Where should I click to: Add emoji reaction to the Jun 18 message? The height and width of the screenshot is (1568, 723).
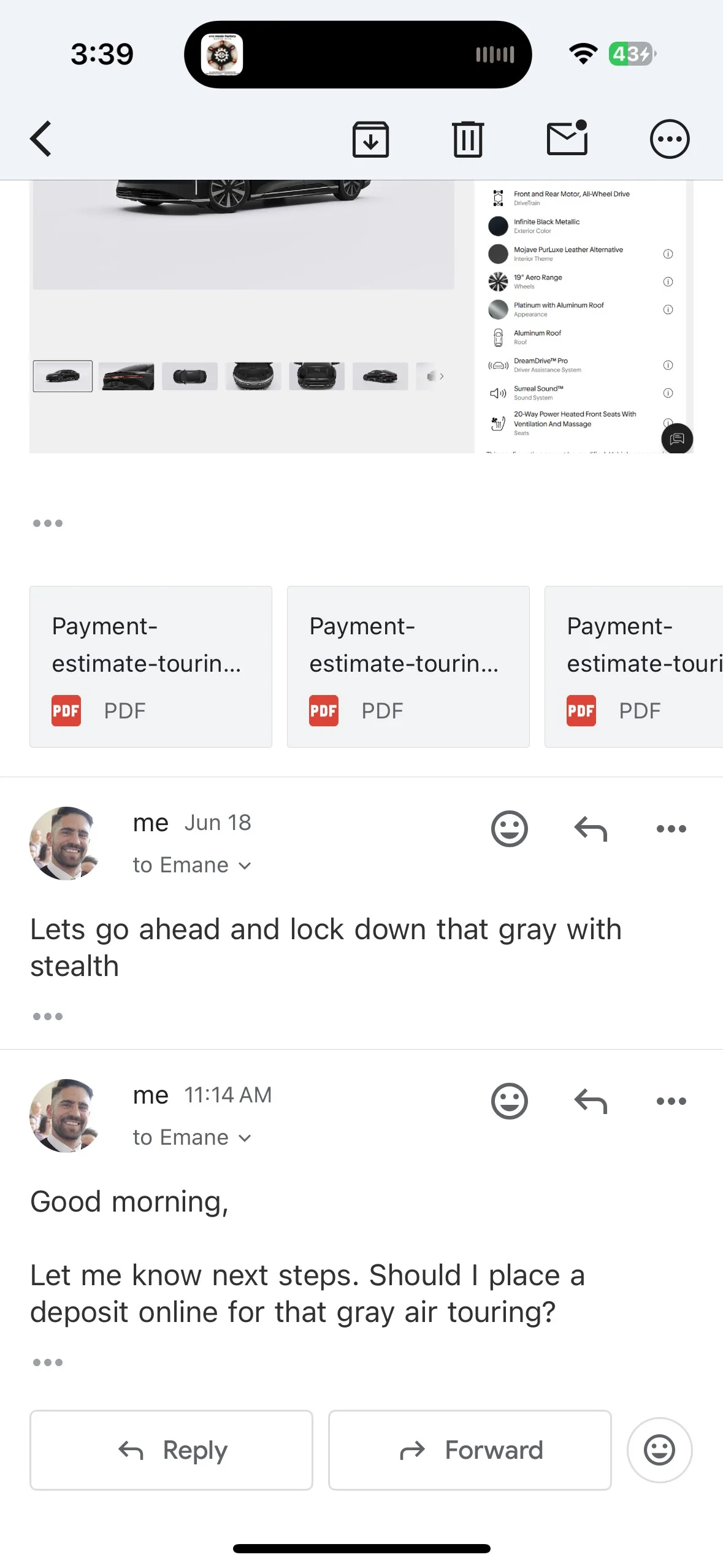click(509, 829)
